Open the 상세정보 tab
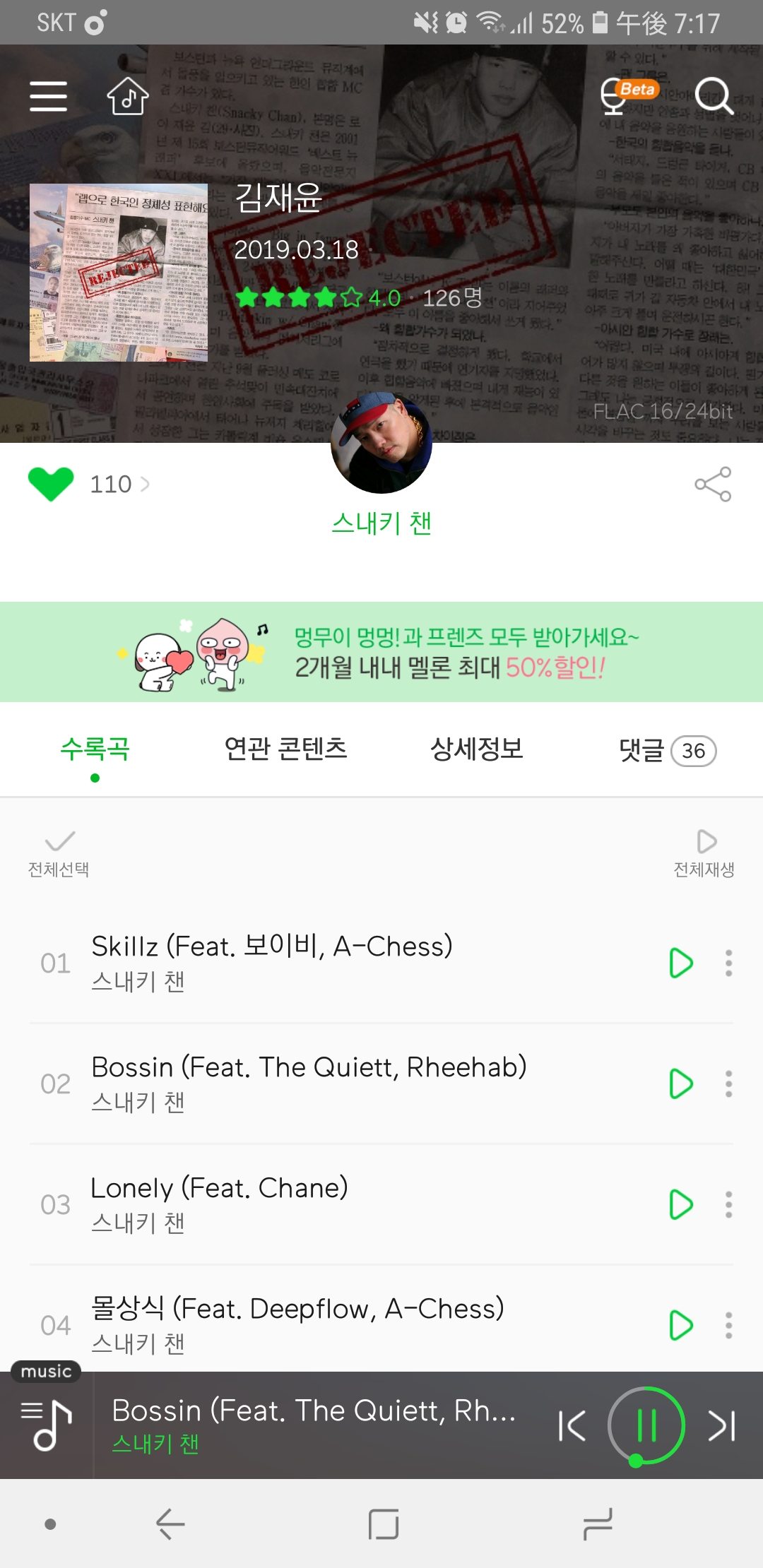 478,750
